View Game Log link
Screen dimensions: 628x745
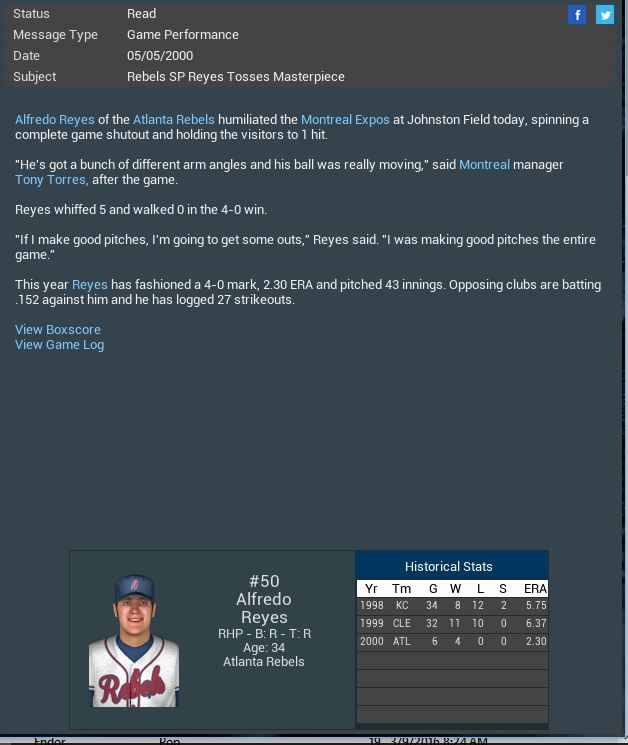coord(59,345)
